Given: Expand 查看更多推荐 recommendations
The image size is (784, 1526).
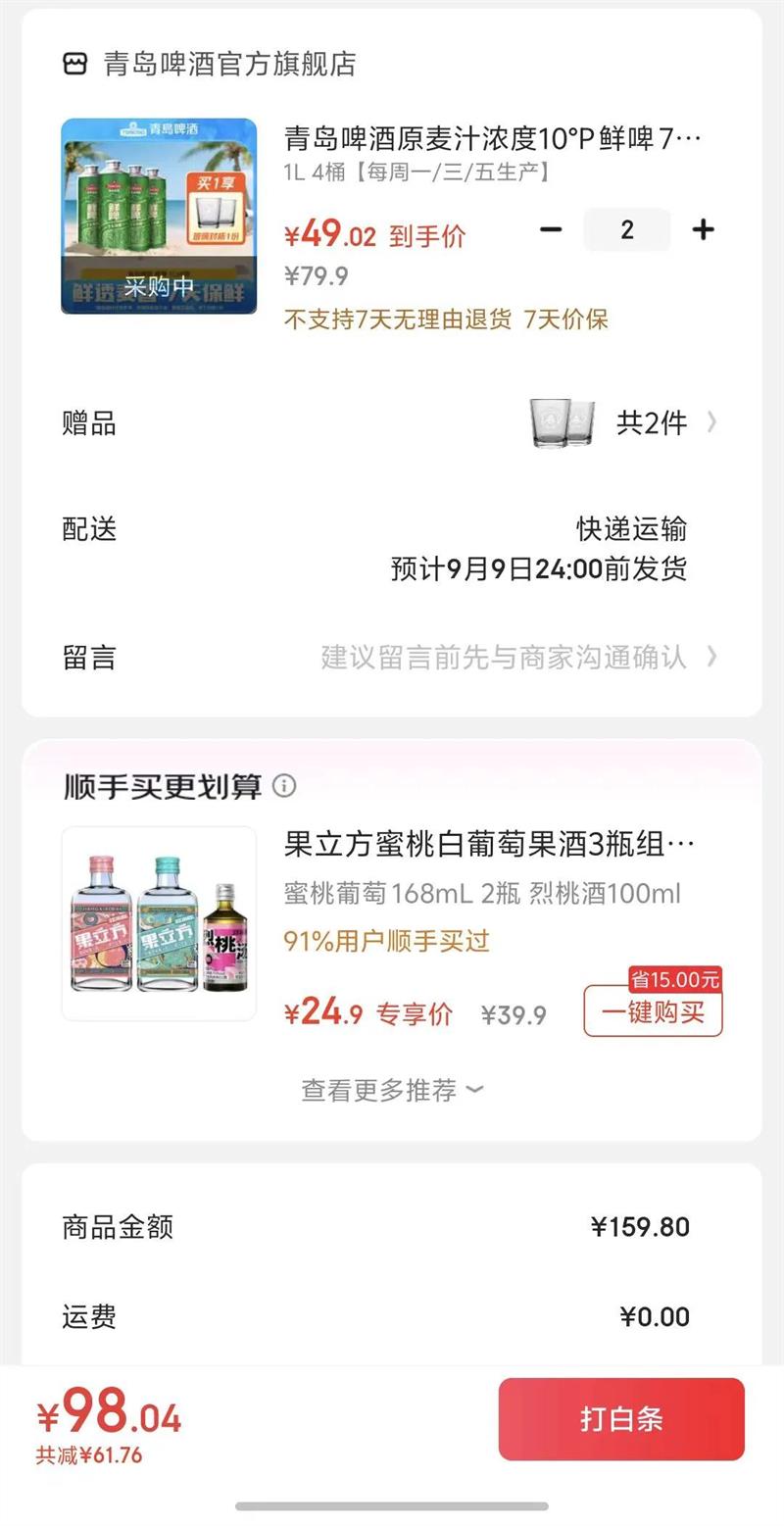Looking at the screenshot, I should (x=392, y=1090).
